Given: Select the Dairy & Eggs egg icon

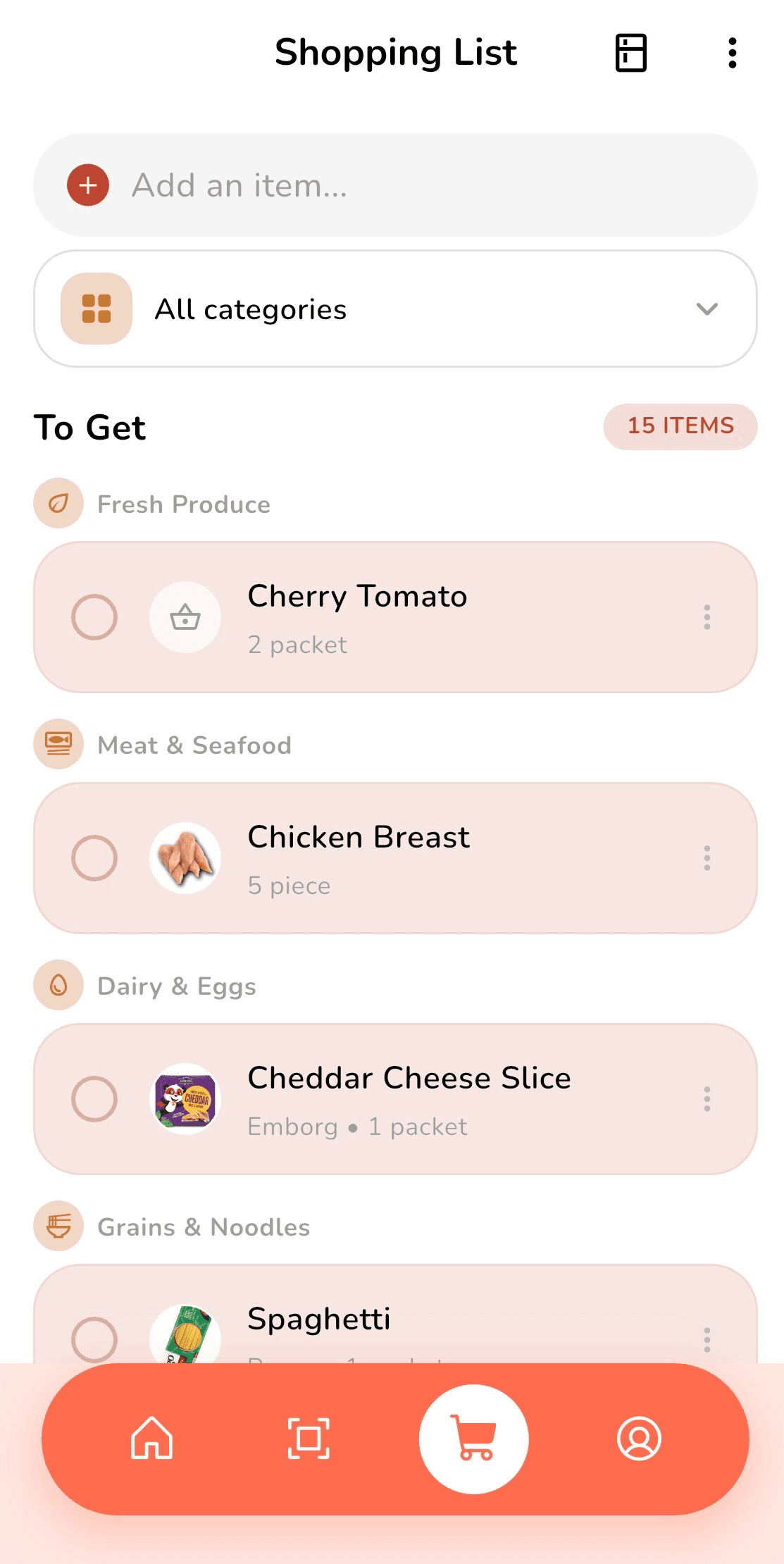Looking at the screenshot, I should click(59, 985).
